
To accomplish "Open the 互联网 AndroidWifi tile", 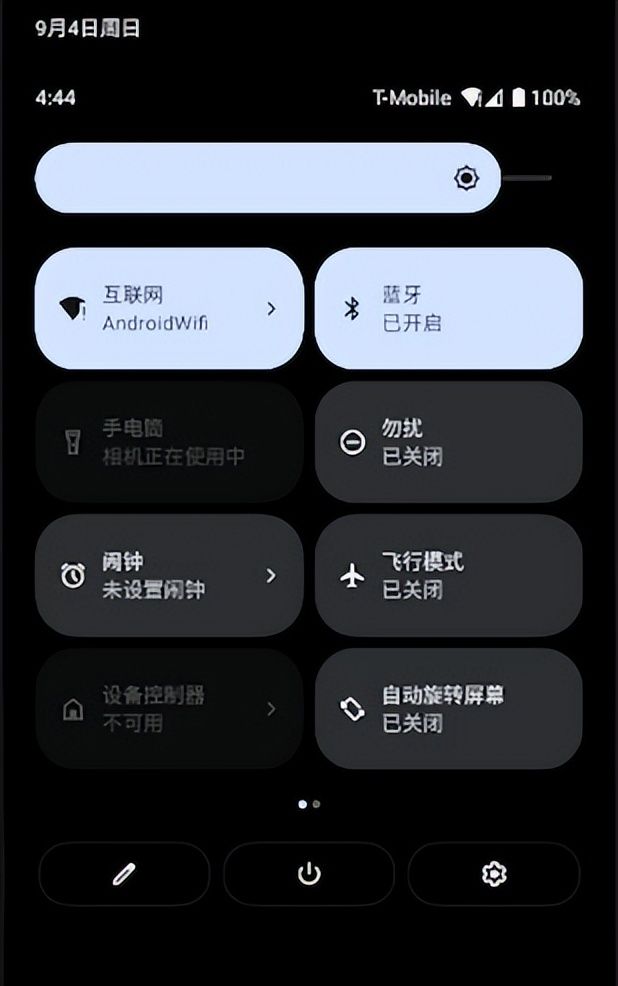I will [x=169, y=309].
